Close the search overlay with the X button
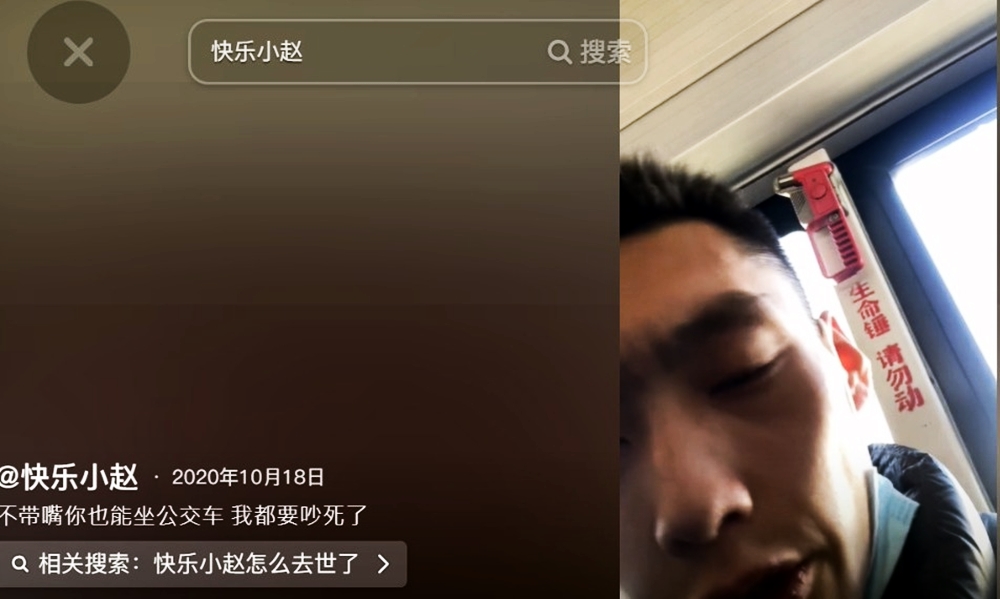Image resolution: width=1000 pixels, height=599 pixels. click(x=78, y=52)
